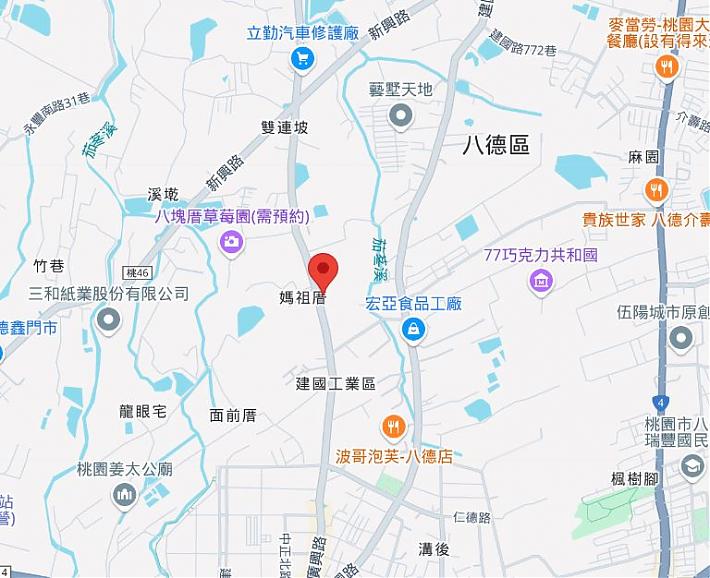Open 立勤汽車修護廠 shop marker

tap(302, 58)
